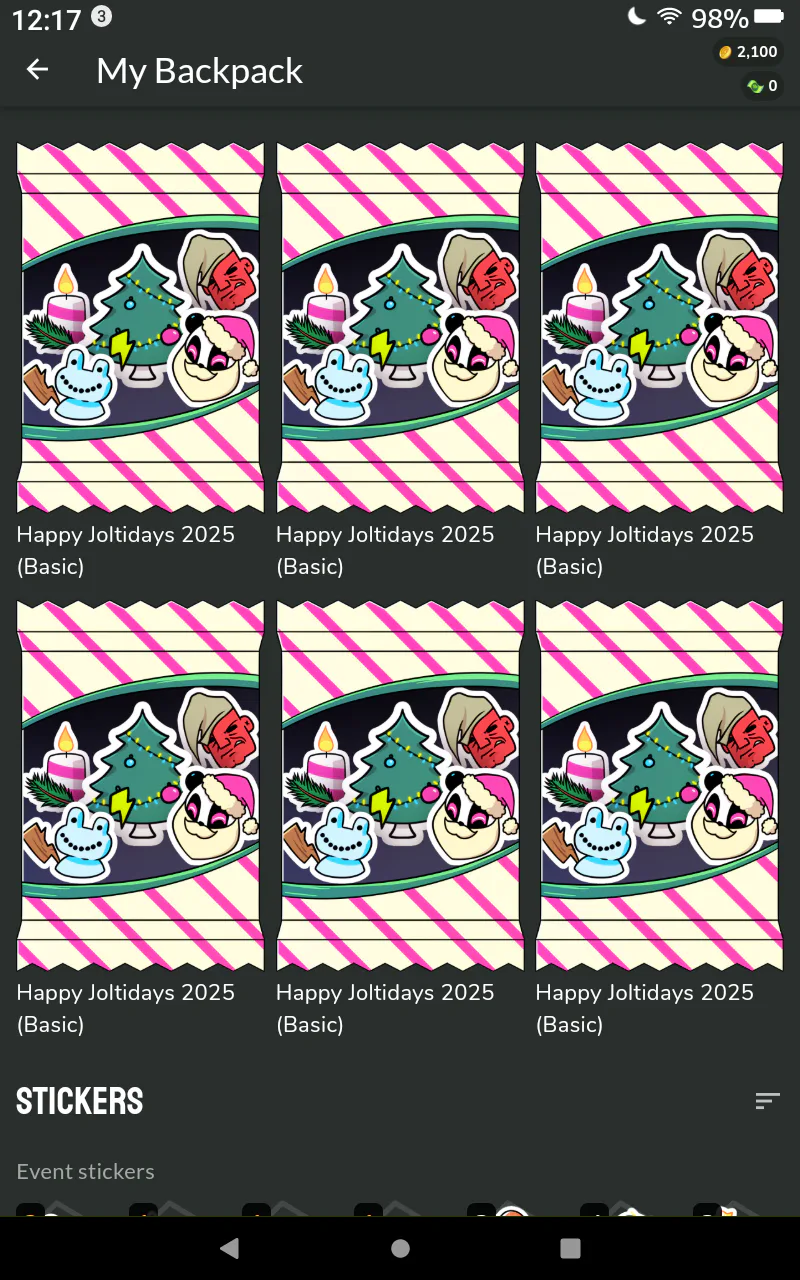
Task: Select the last Happy Joltidays 2025 pack
Action: point(659,785)
